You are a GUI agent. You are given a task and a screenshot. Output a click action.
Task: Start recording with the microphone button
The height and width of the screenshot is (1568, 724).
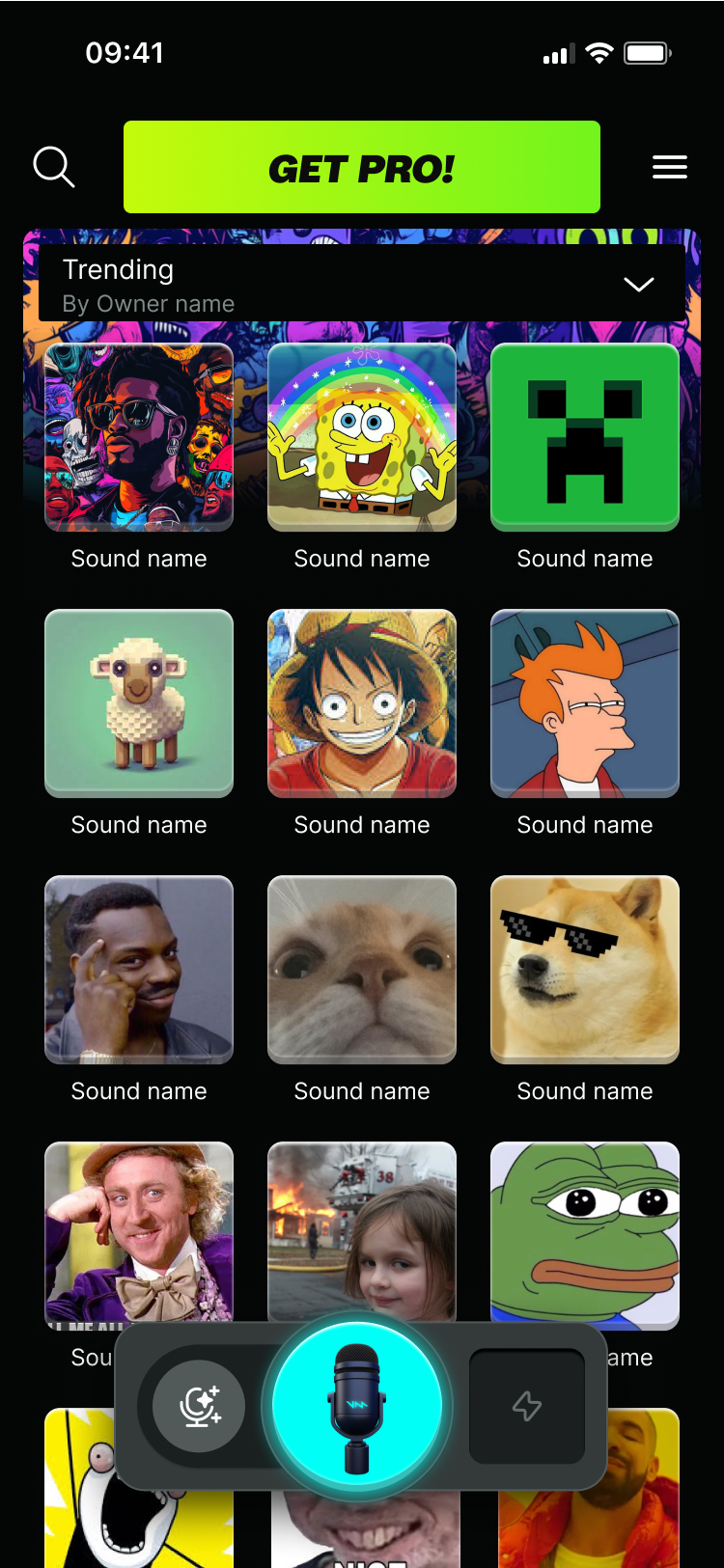point(357,1407)
